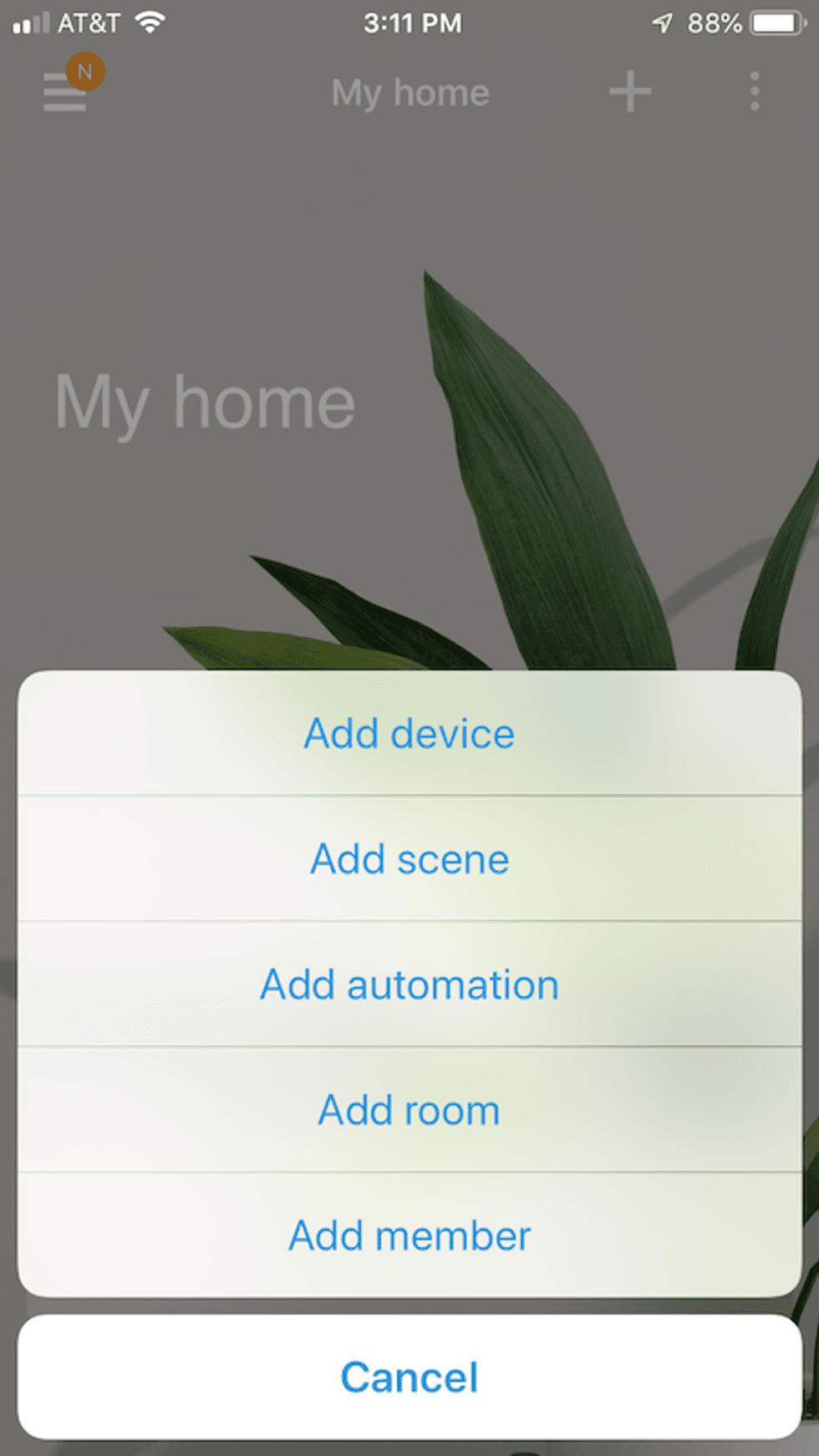
Task: Tap the Wi-Fi icon in the status bar
Action: point(150,23)
